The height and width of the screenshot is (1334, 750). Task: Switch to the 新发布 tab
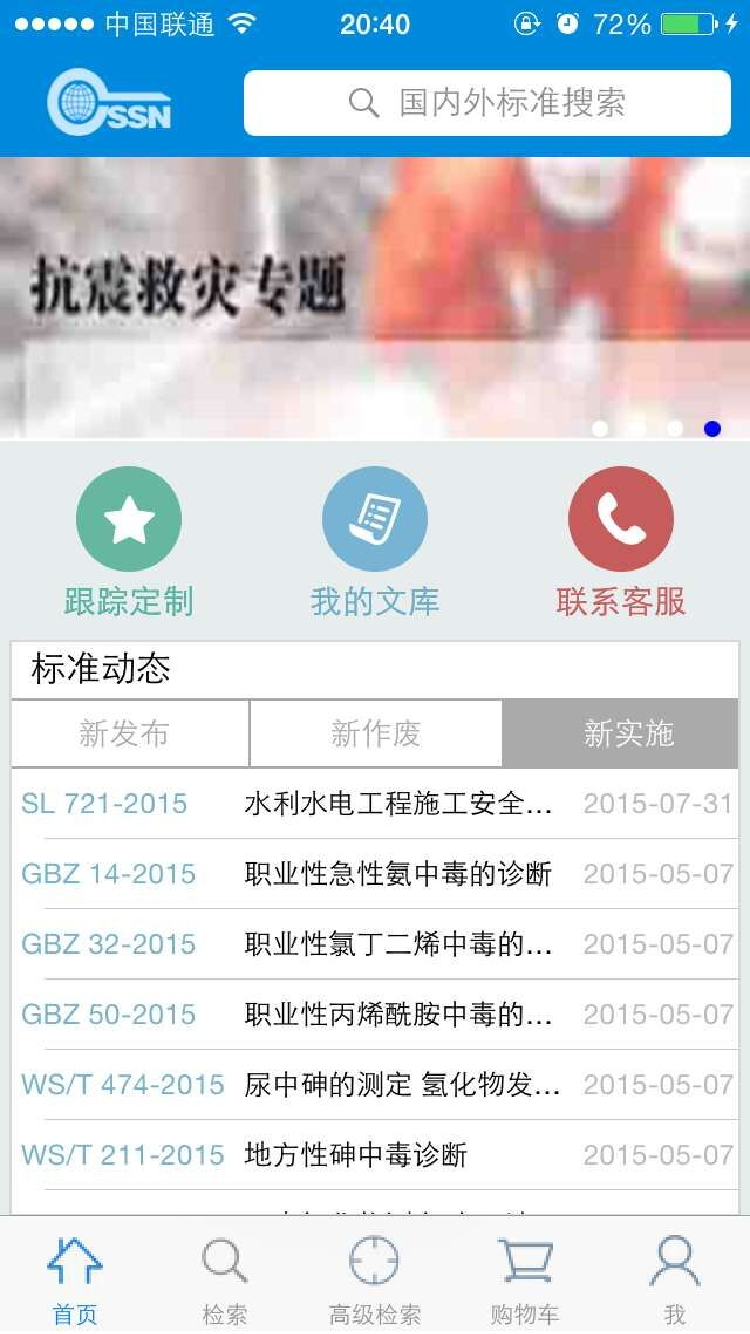click(129, 733)
